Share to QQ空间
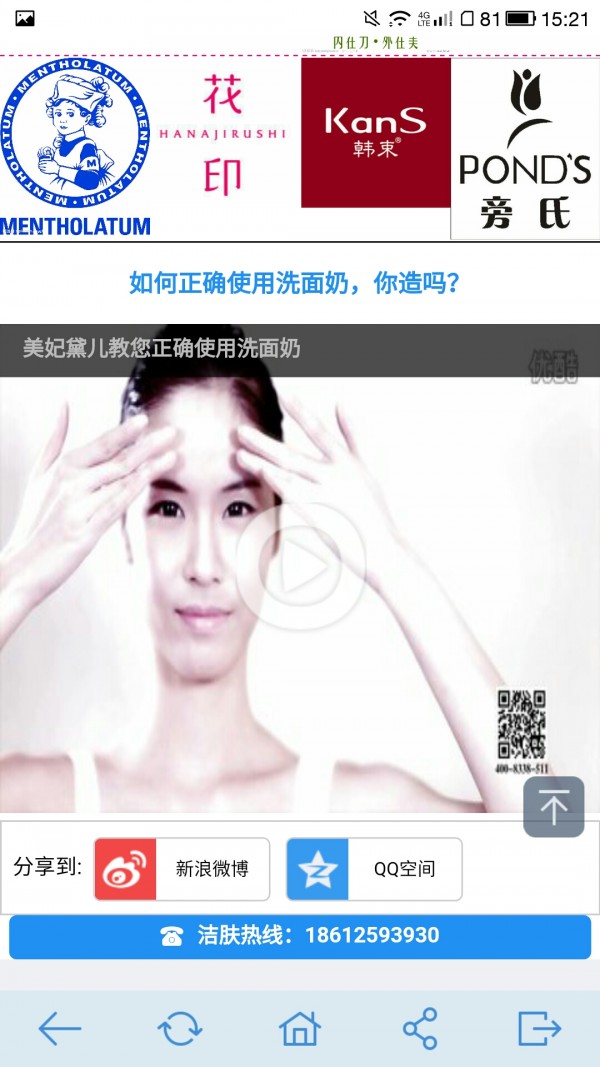 (374, 869)
